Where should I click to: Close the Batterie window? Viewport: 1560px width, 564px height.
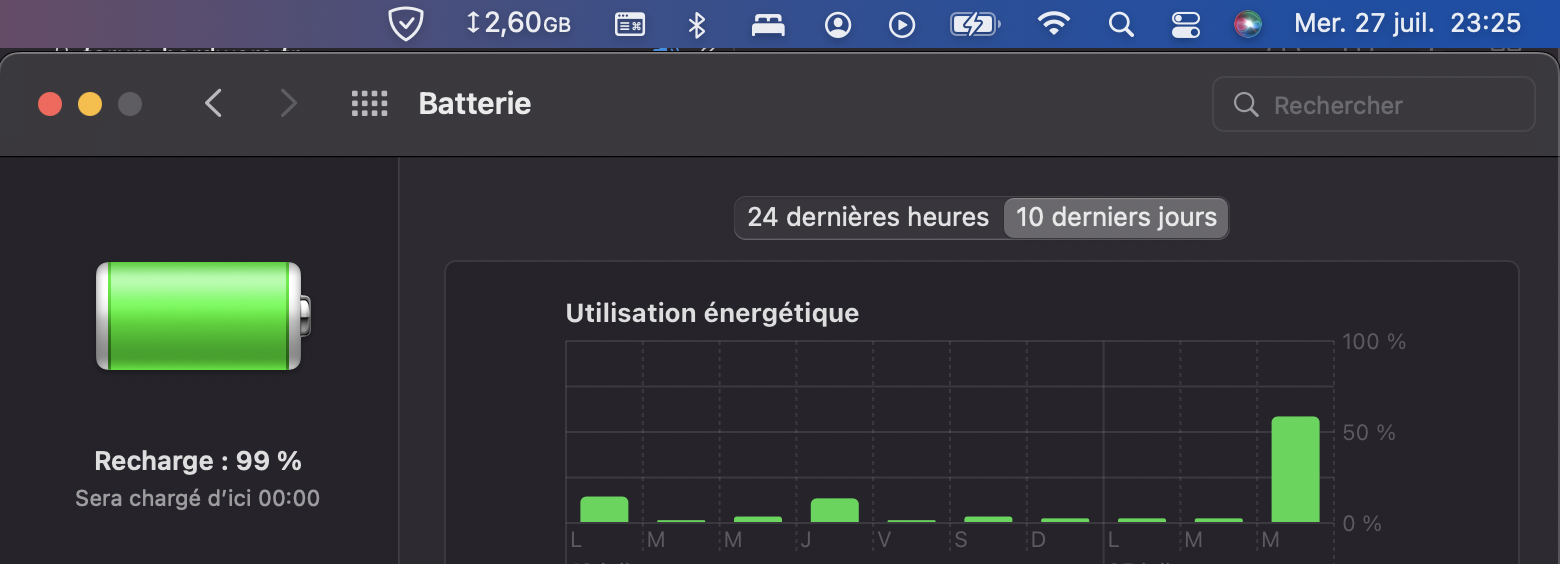click(50, 104)
